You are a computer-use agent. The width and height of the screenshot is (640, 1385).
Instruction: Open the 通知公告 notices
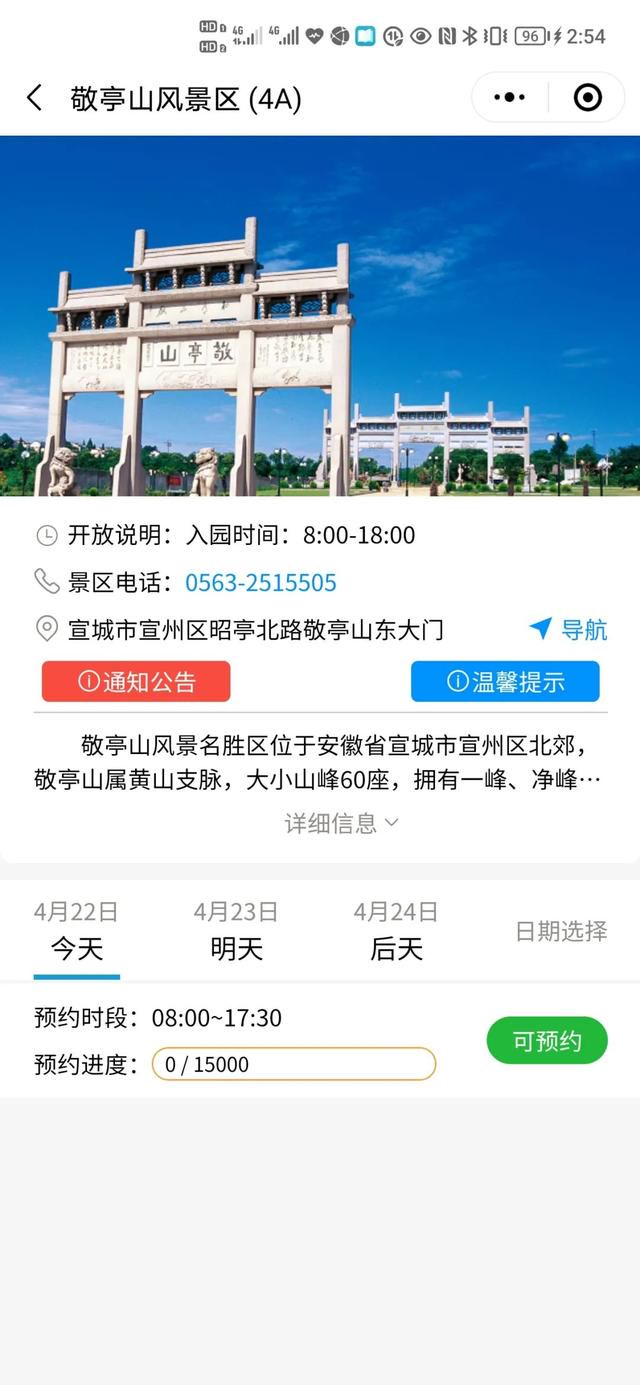point(136,681)
